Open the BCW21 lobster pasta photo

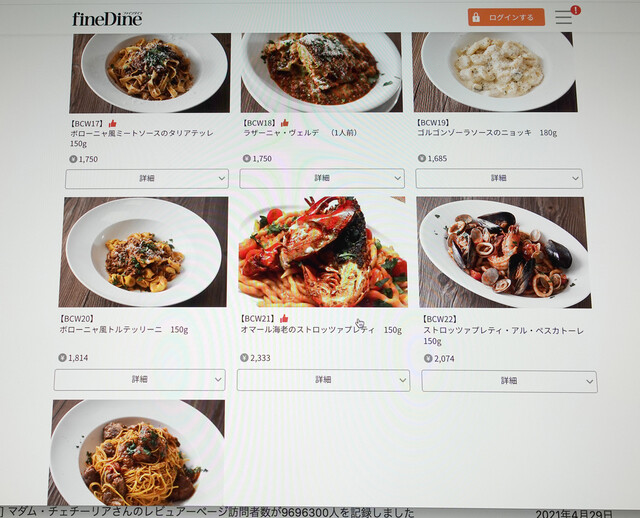pos(322,252)
